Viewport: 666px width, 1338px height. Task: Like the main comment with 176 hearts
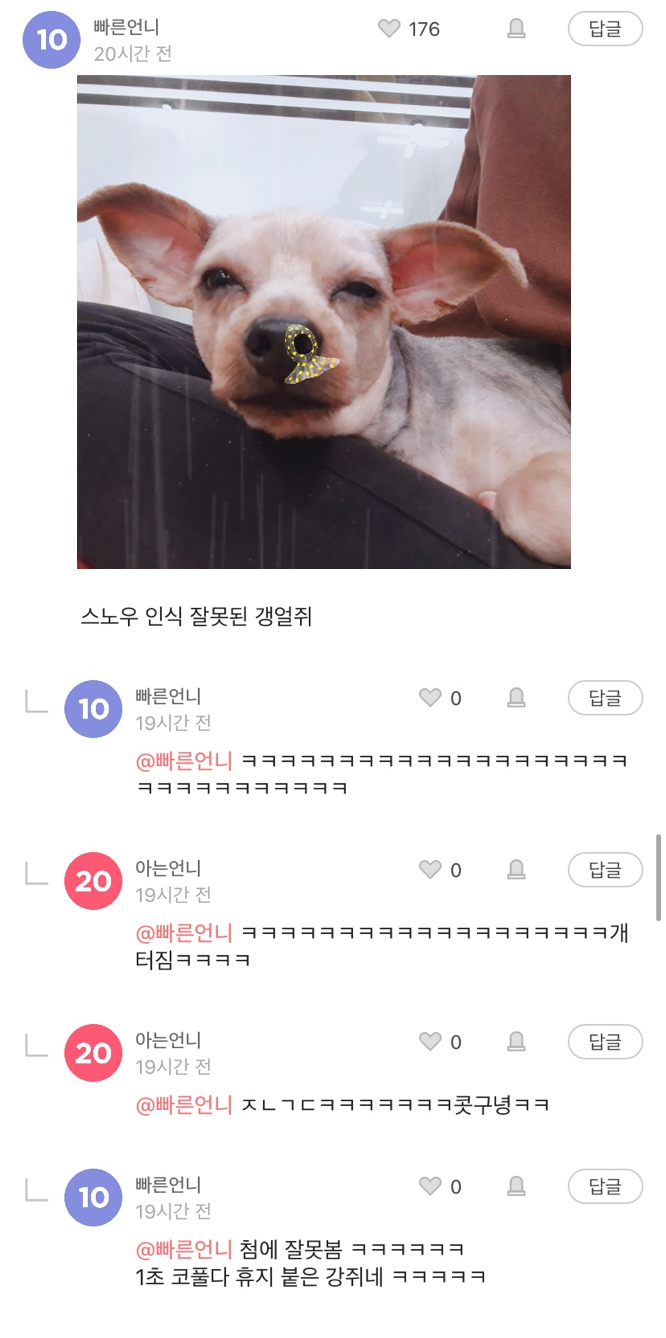click(389, 29)
